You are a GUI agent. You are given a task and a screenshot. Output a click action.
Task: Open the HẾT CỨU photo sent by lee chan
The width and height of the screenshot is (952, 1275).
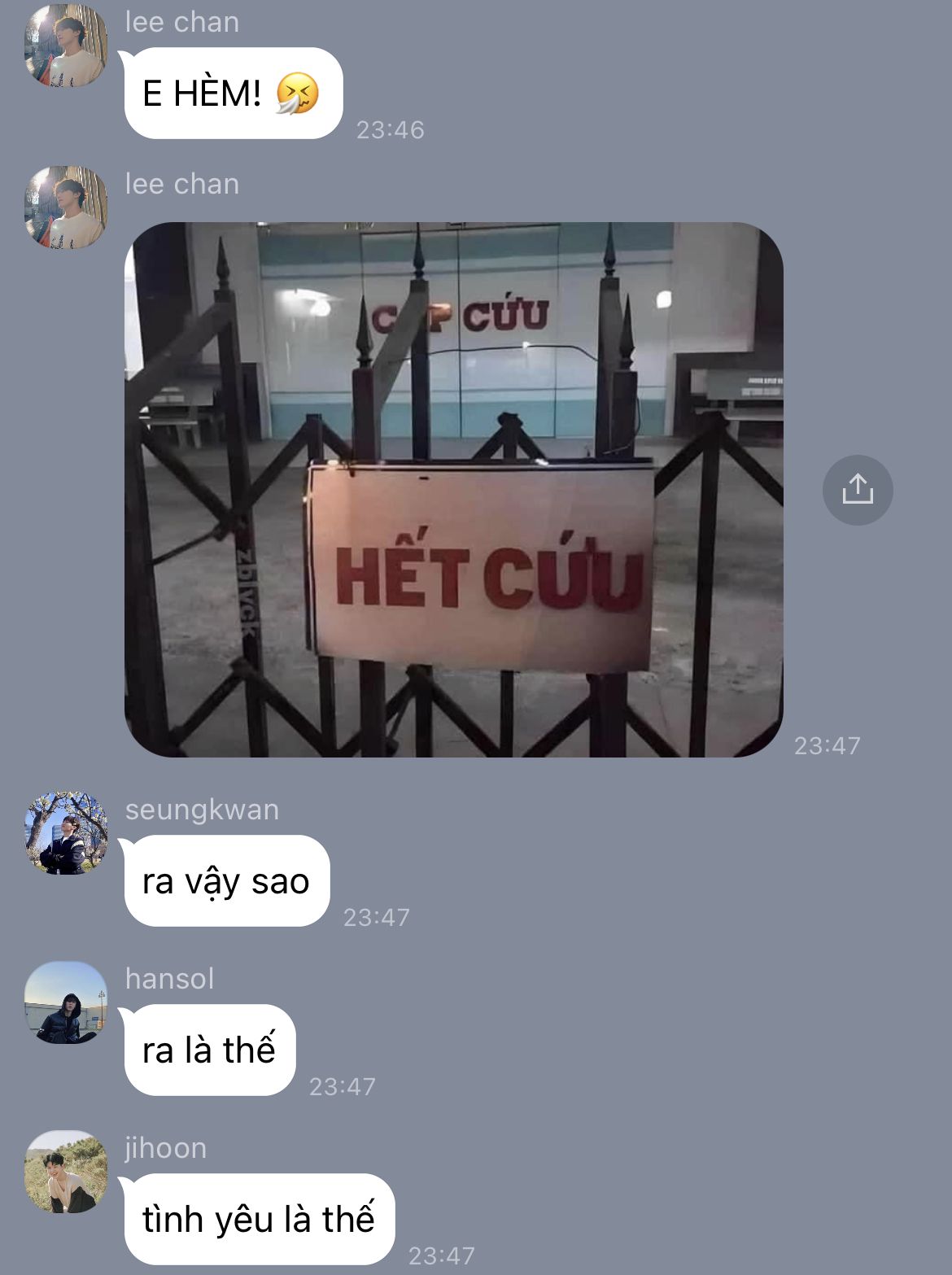453,489
